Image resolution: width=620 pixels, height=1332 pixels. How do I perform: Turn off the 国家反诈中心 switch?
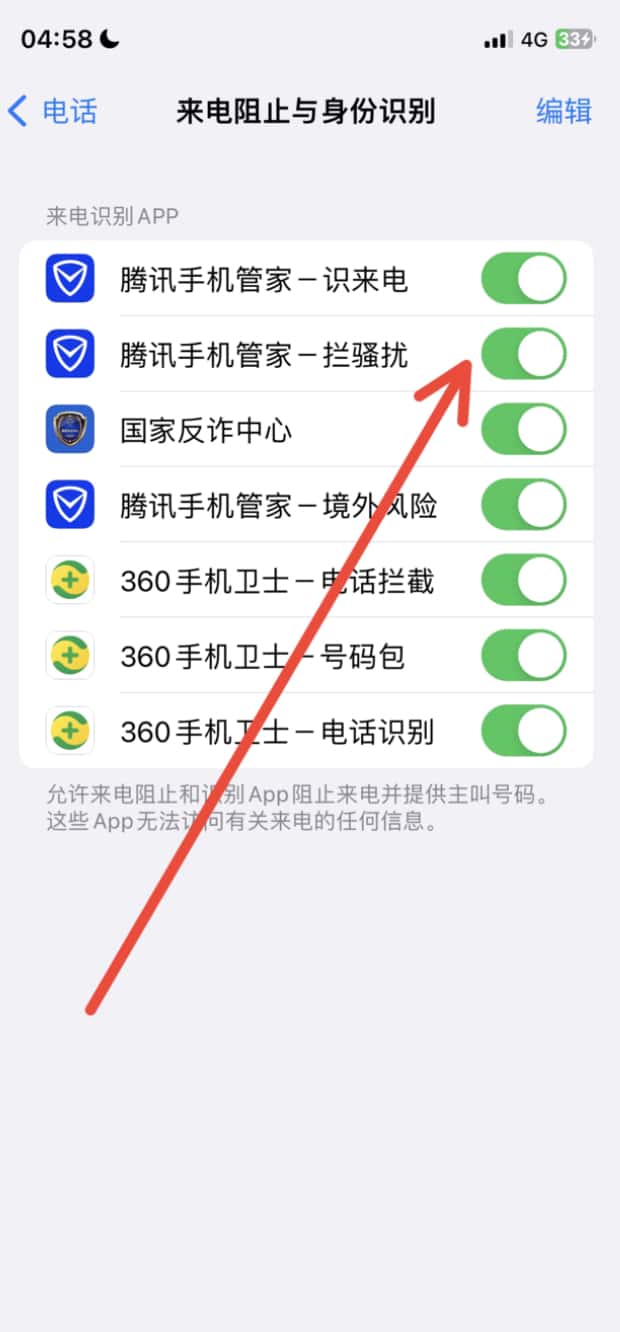[523, 430]
